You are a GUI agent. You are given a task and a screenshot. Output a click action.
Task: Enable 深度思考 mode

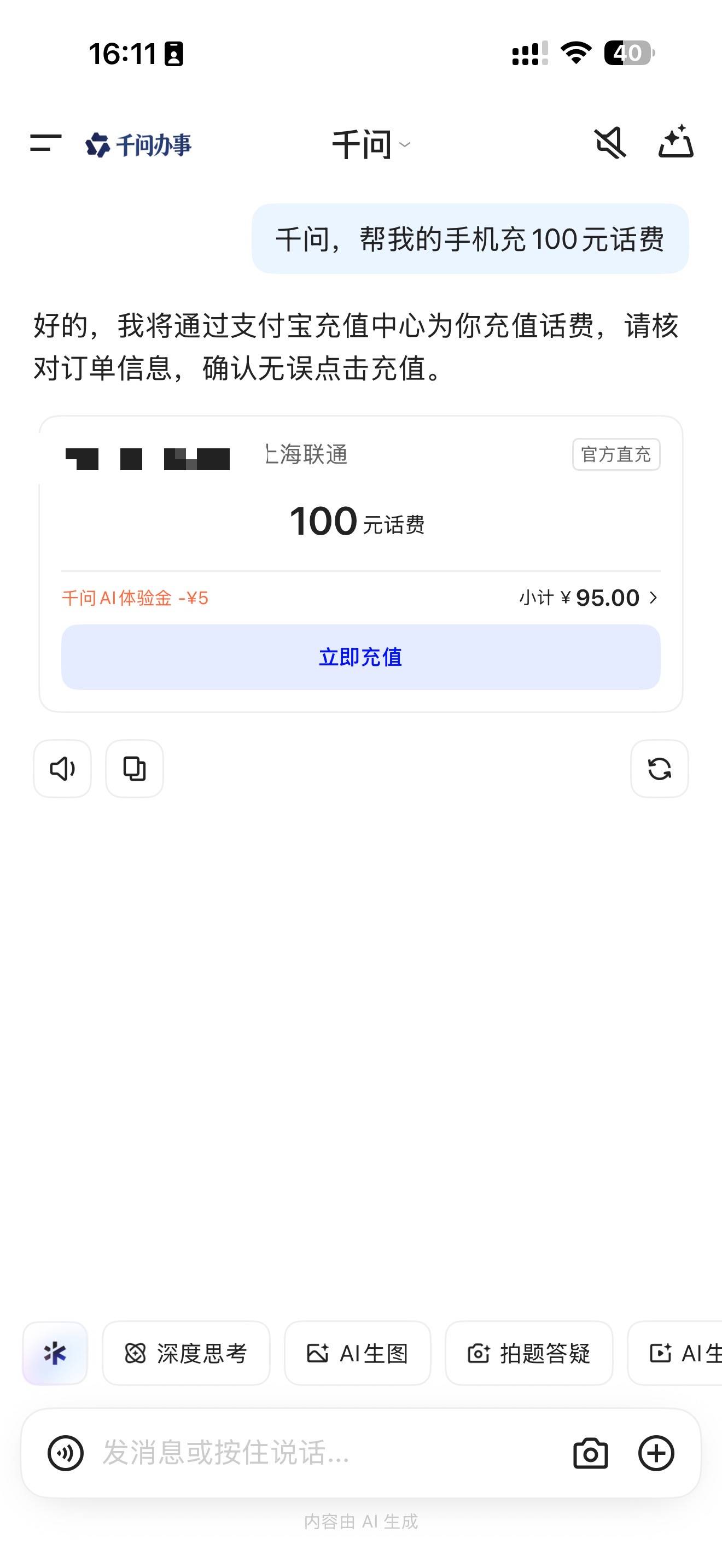click(x=185, y=1353)
